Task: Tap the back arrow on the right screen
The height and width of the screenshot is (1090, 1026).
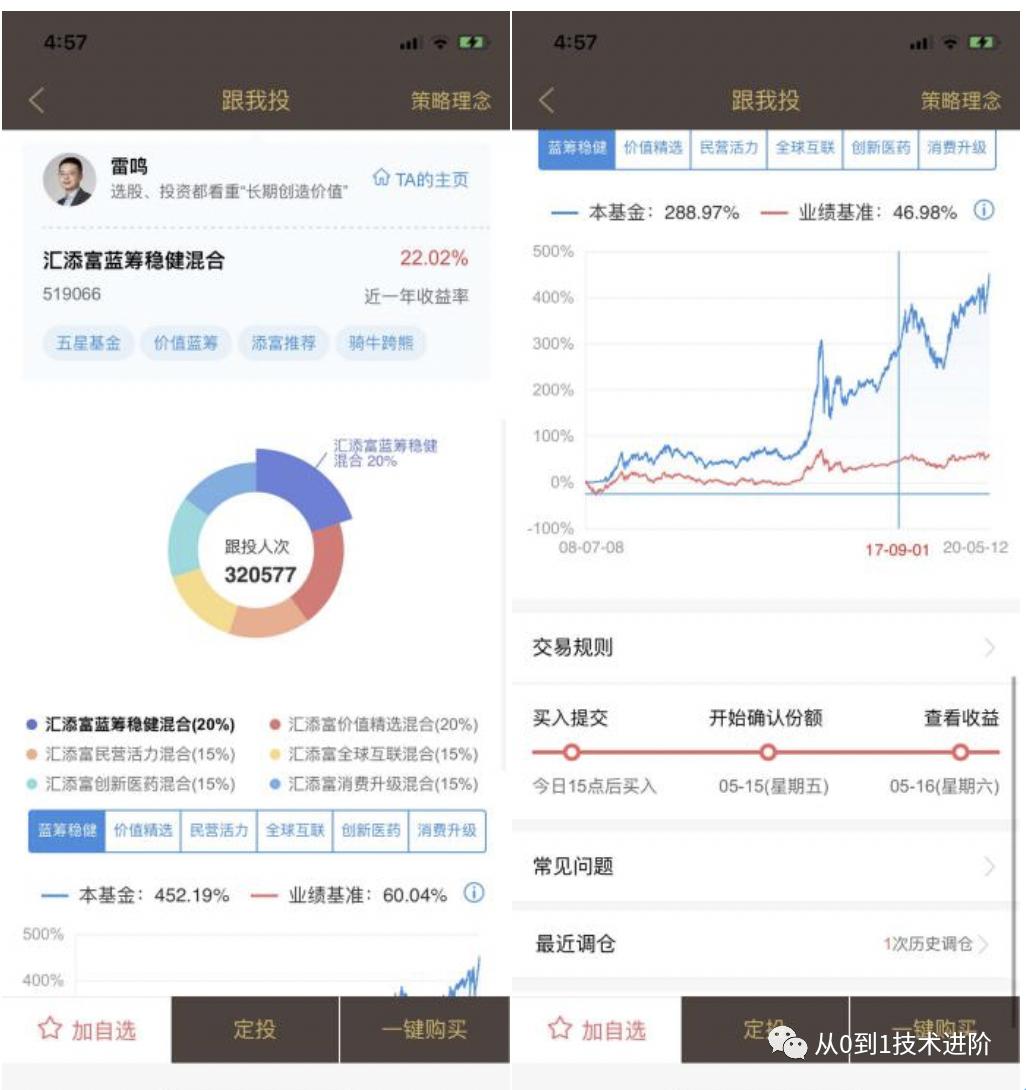Action: click(549, 100)
